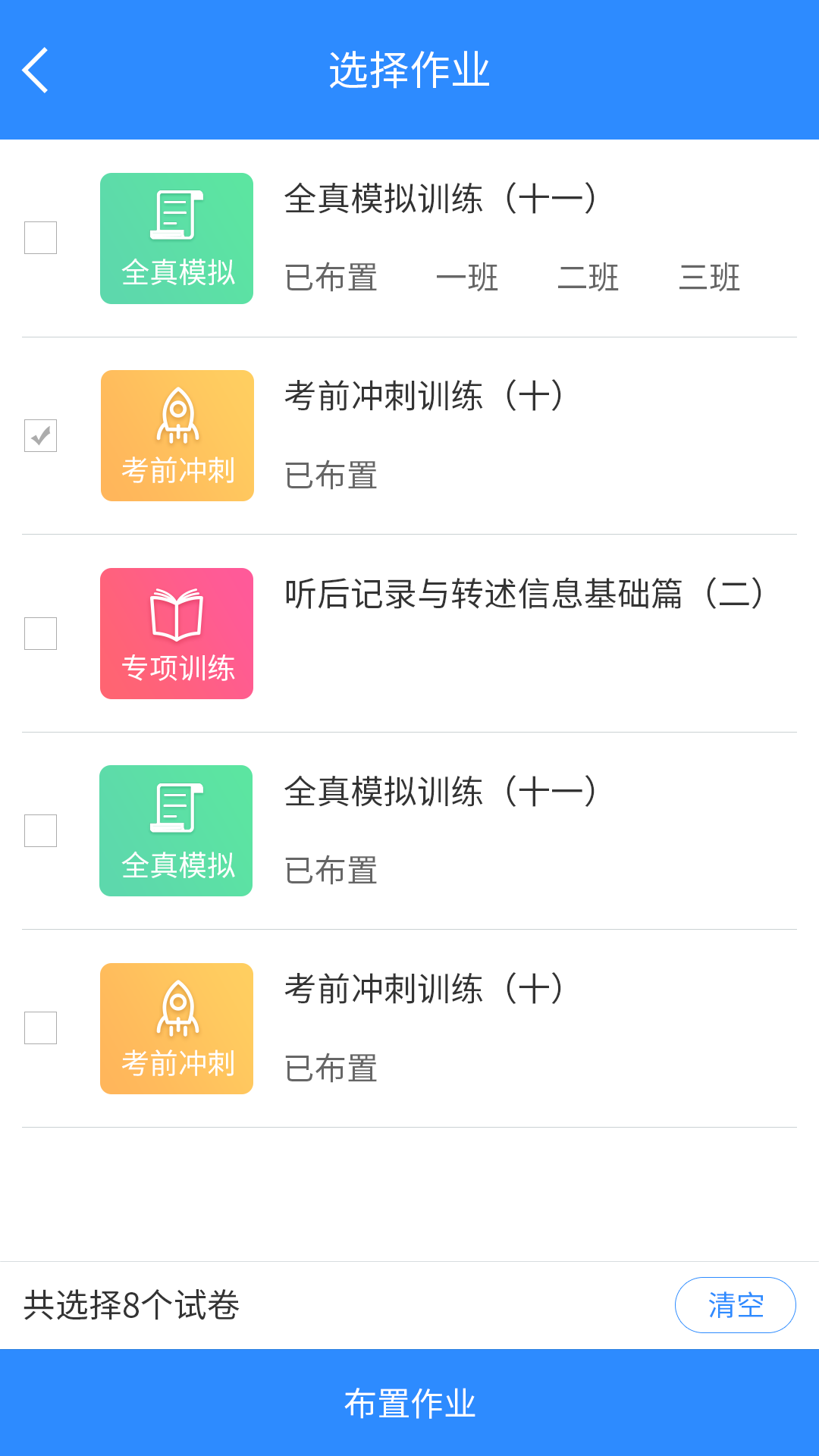Viewport: 819px width, 1456px height.
Task: Click the second 全真模拟 green icon
Action: 176,831
